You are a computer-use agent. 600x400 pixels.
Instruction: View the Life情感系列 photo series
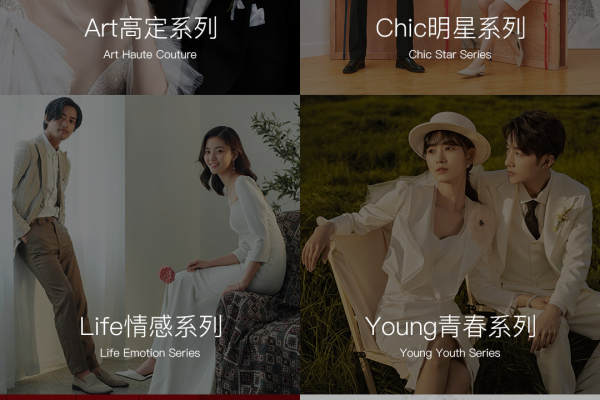pyautogui.click(x=150, y=245)
